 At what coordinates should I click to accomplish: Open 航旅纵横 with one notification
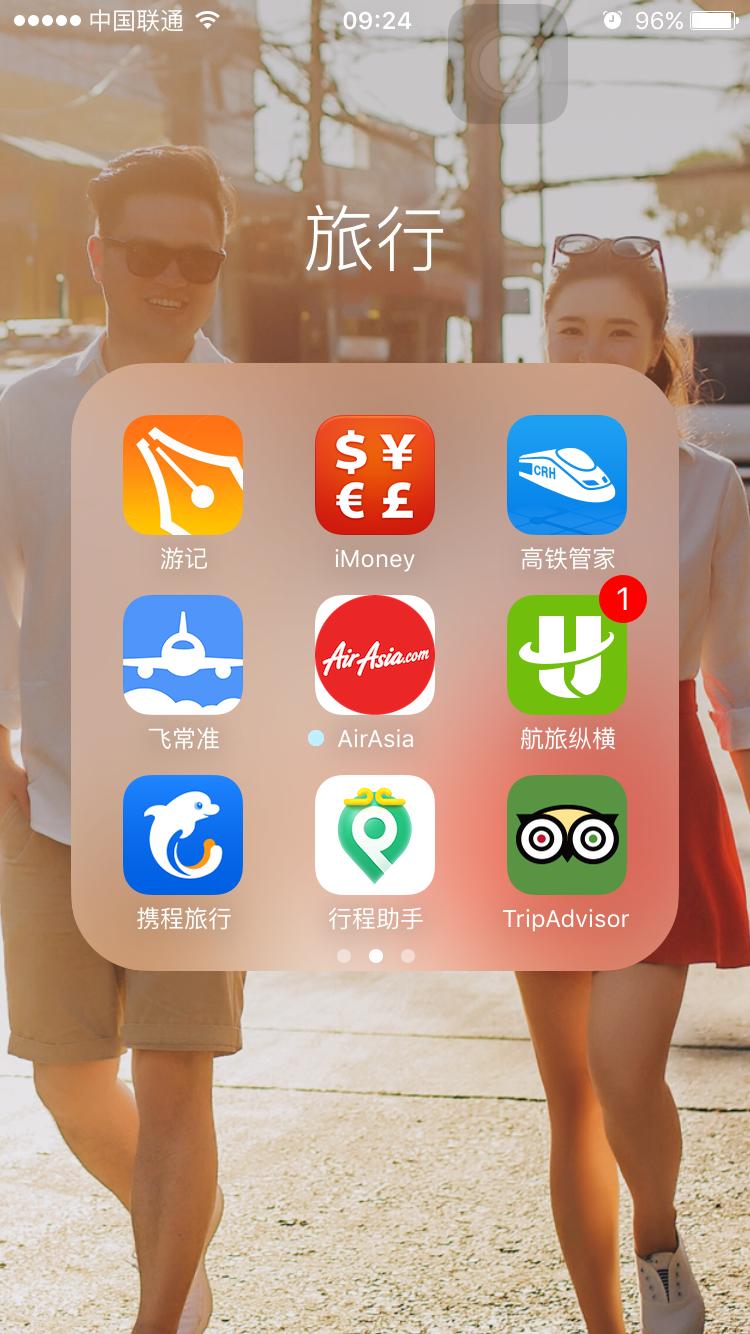(567, 655)
